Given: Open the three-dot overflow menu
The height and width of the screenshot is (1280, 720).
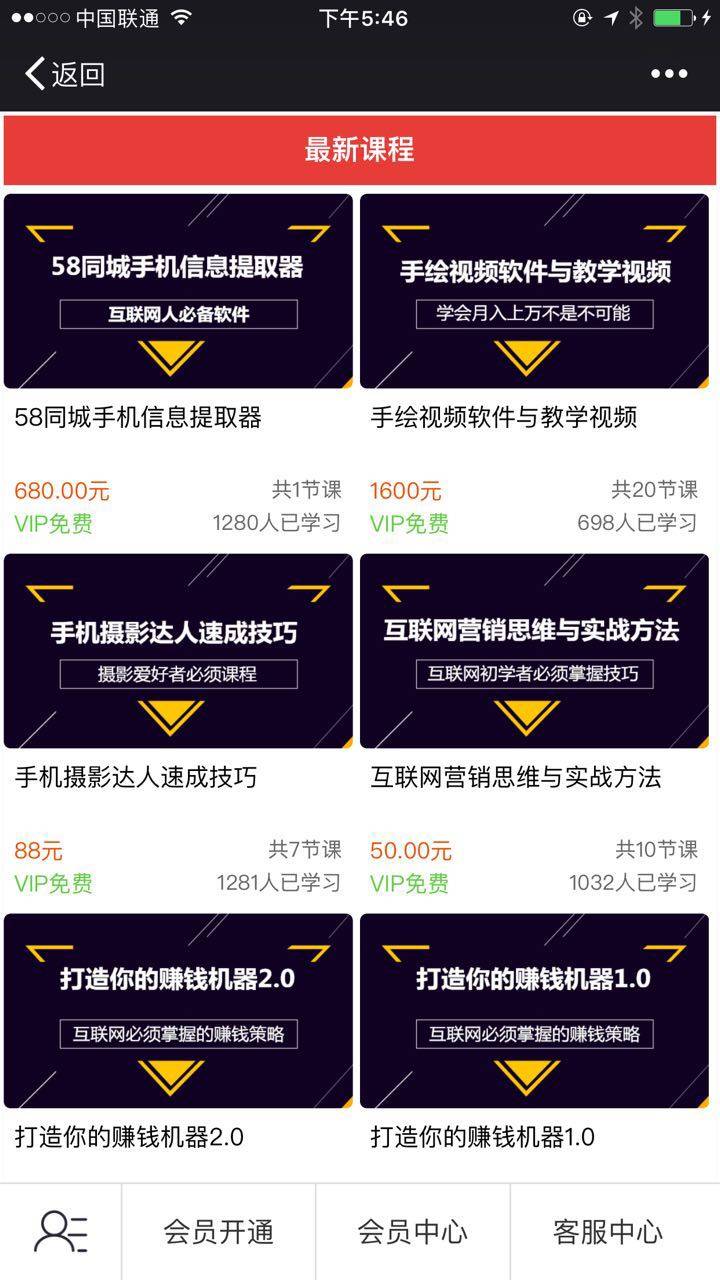Looking at the screenshot, I should [x=669, y=74].
